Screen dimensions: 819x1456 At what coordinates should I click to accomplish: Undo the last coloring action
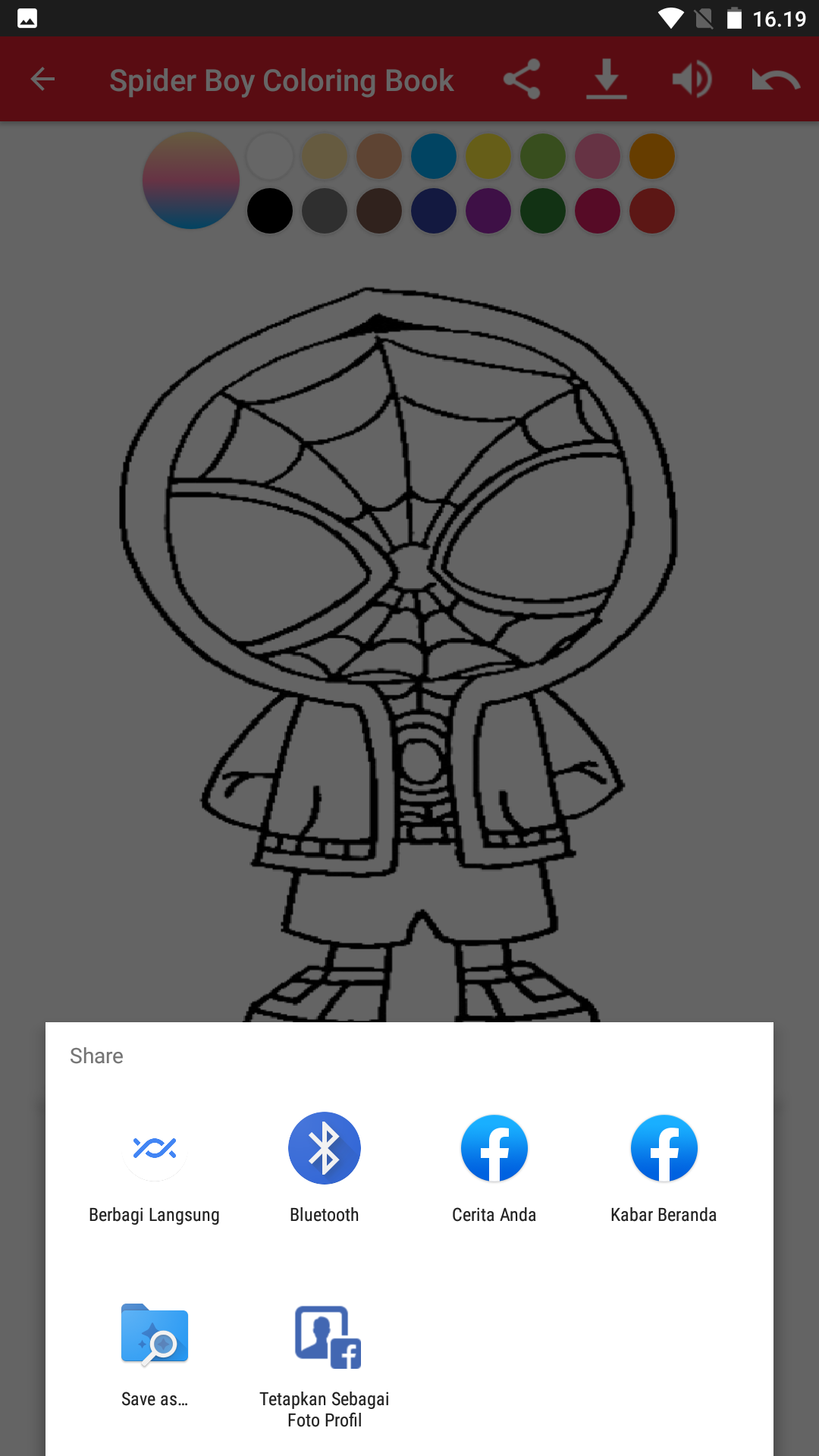pos(775,78)
